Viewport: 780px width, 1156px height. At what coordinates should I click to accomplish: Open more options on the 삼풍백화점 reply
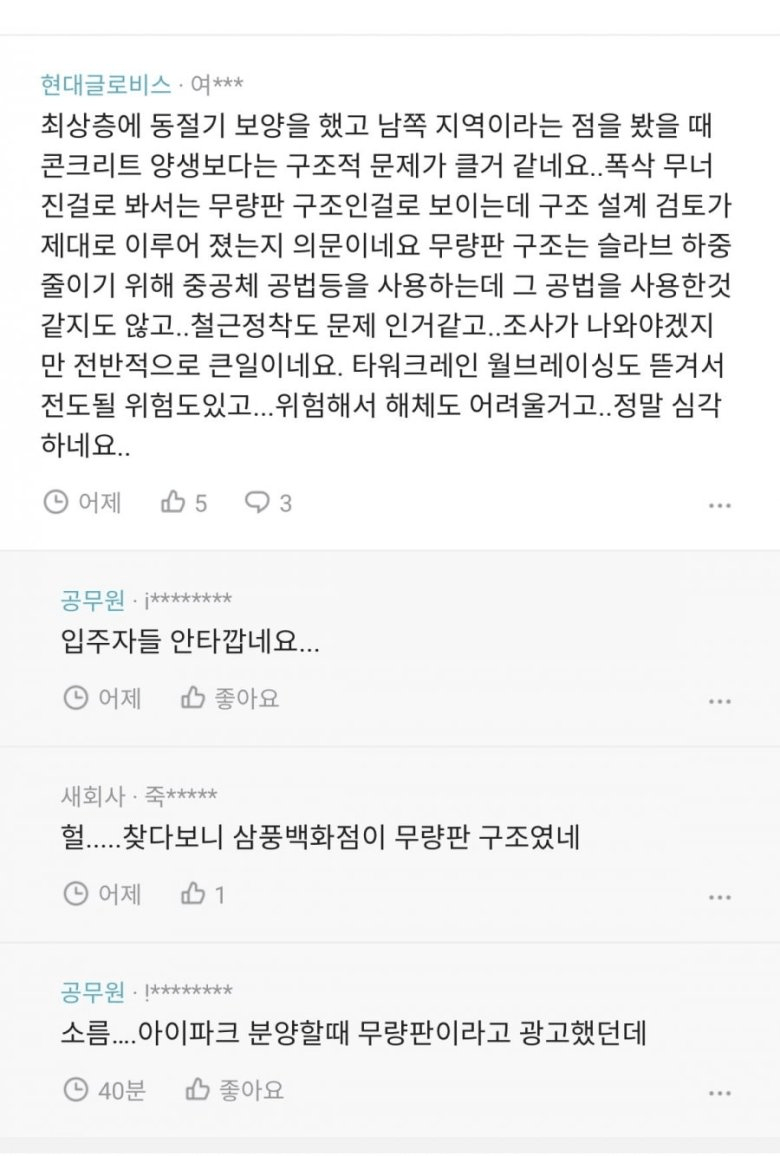720,898
